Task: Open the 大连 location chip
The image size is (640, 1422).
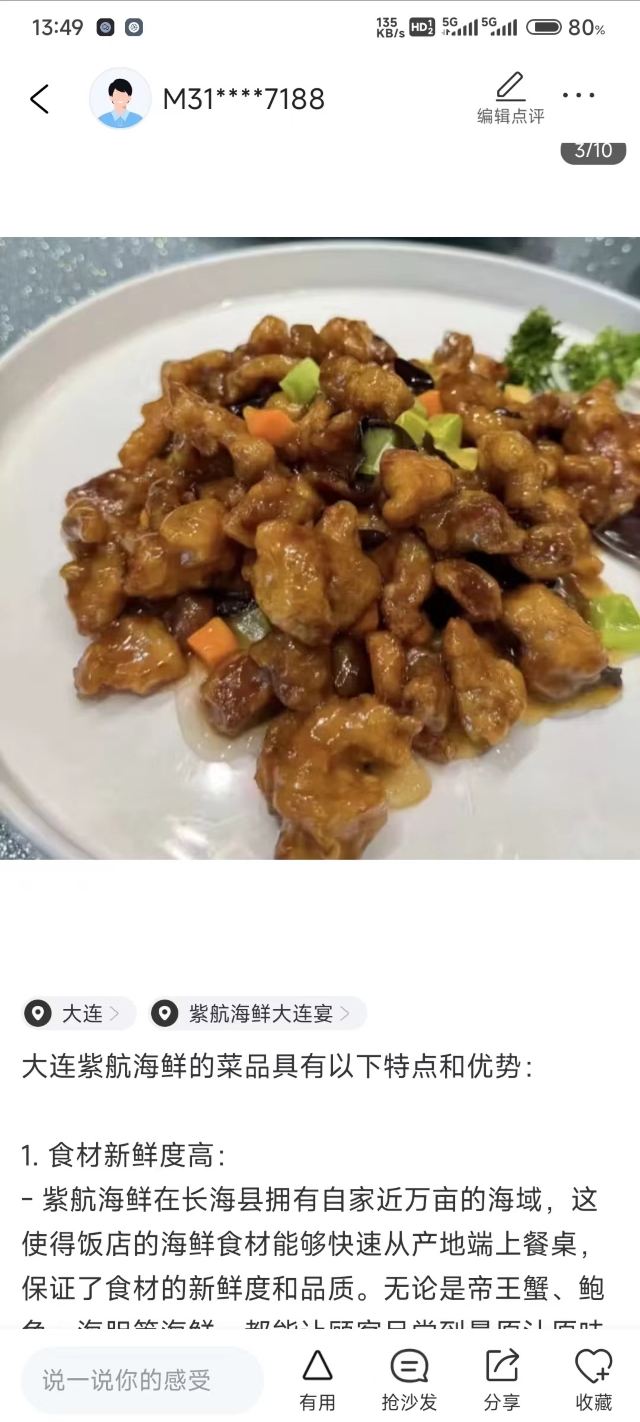Action: (x=79, y=1013)
